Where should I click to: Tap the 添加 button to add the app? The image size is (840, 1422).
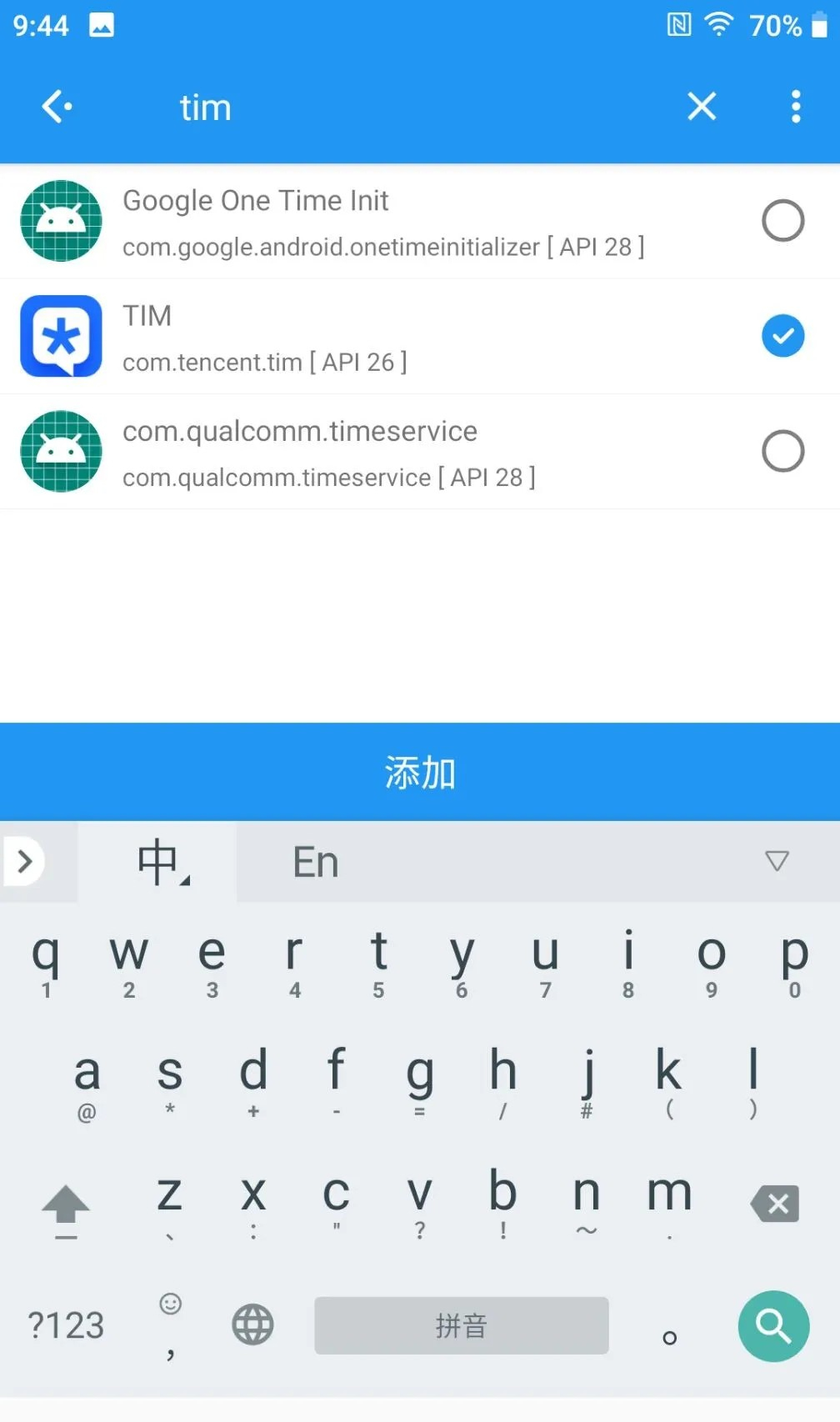pos(420,772)
